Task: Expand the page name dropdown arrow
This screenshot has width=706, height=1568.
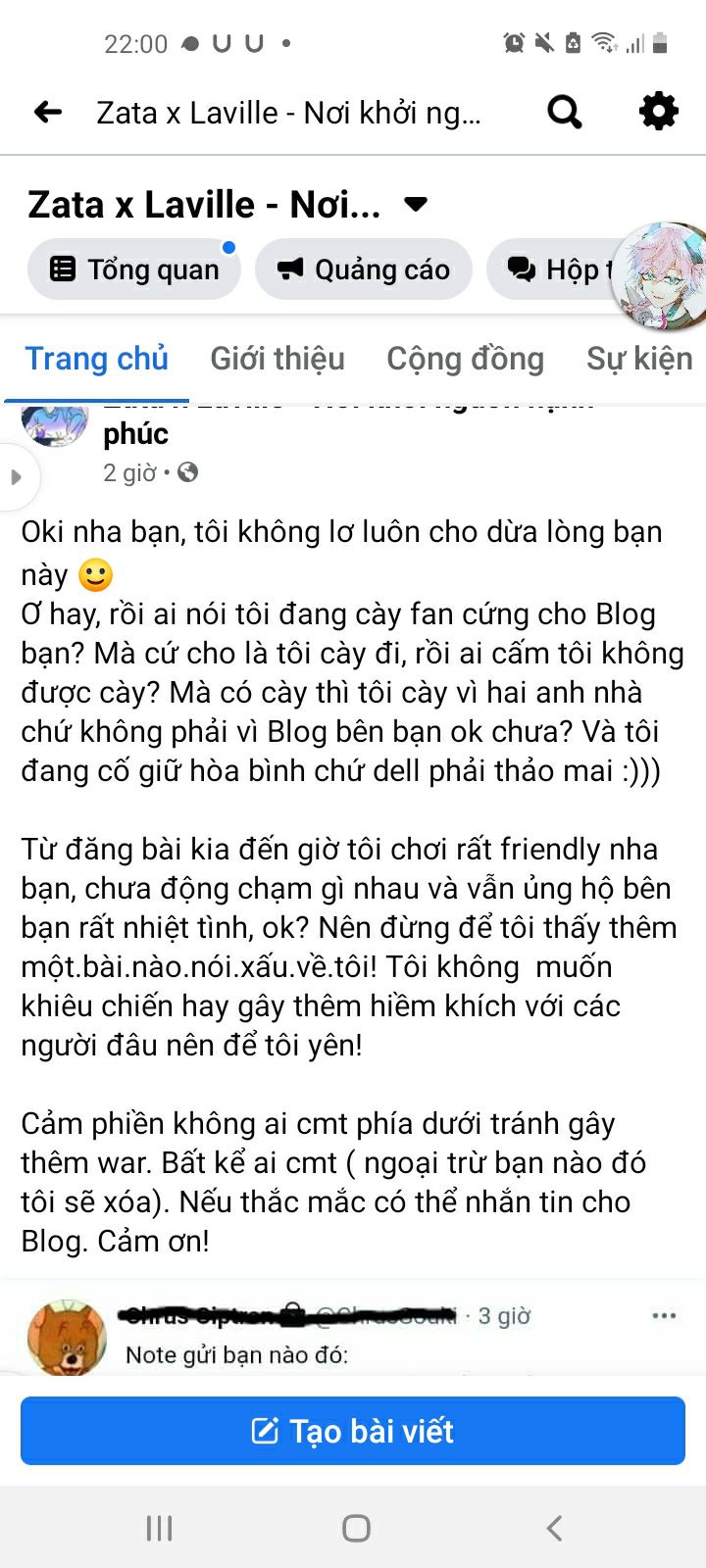Action: pos(416,204)
